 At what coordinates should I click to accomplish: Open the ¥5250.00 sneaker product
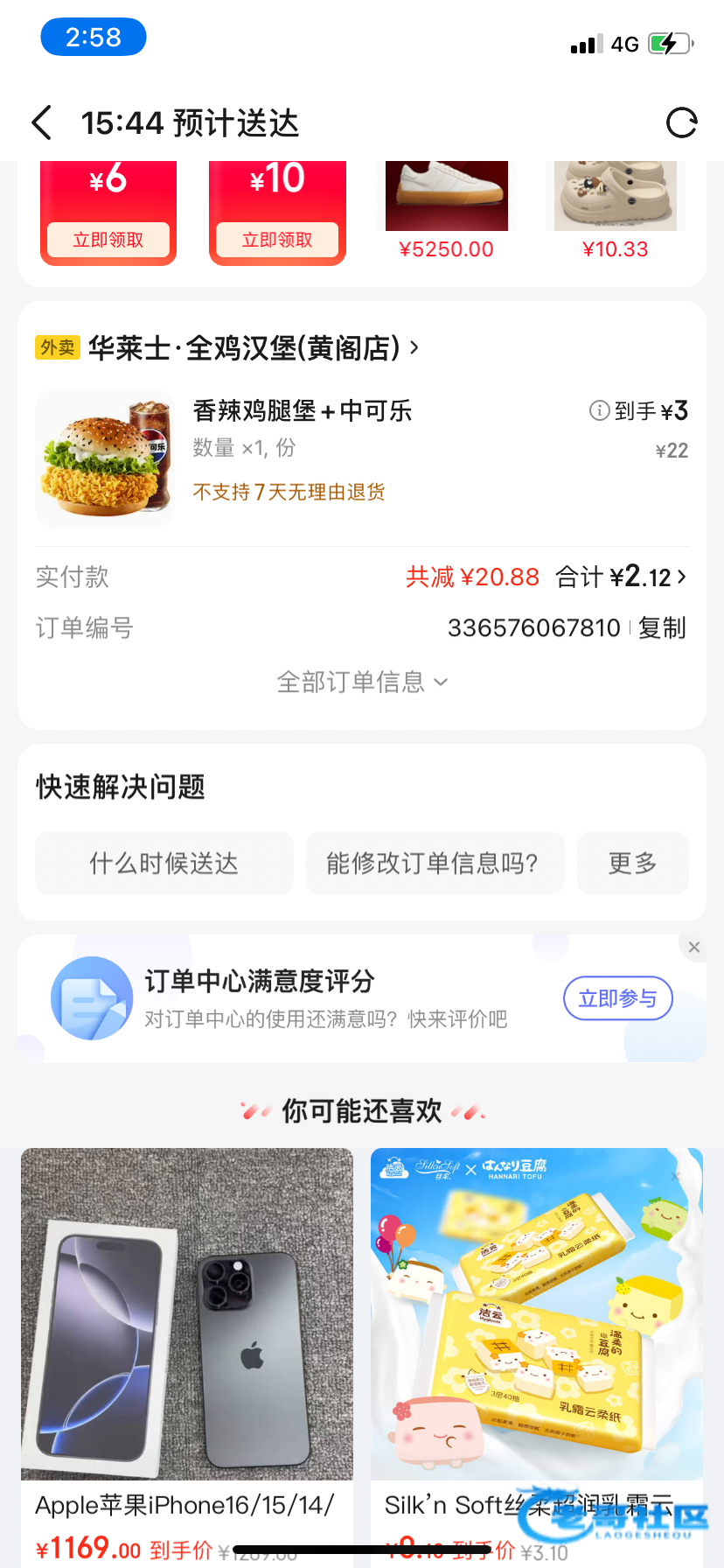point(447,206)
